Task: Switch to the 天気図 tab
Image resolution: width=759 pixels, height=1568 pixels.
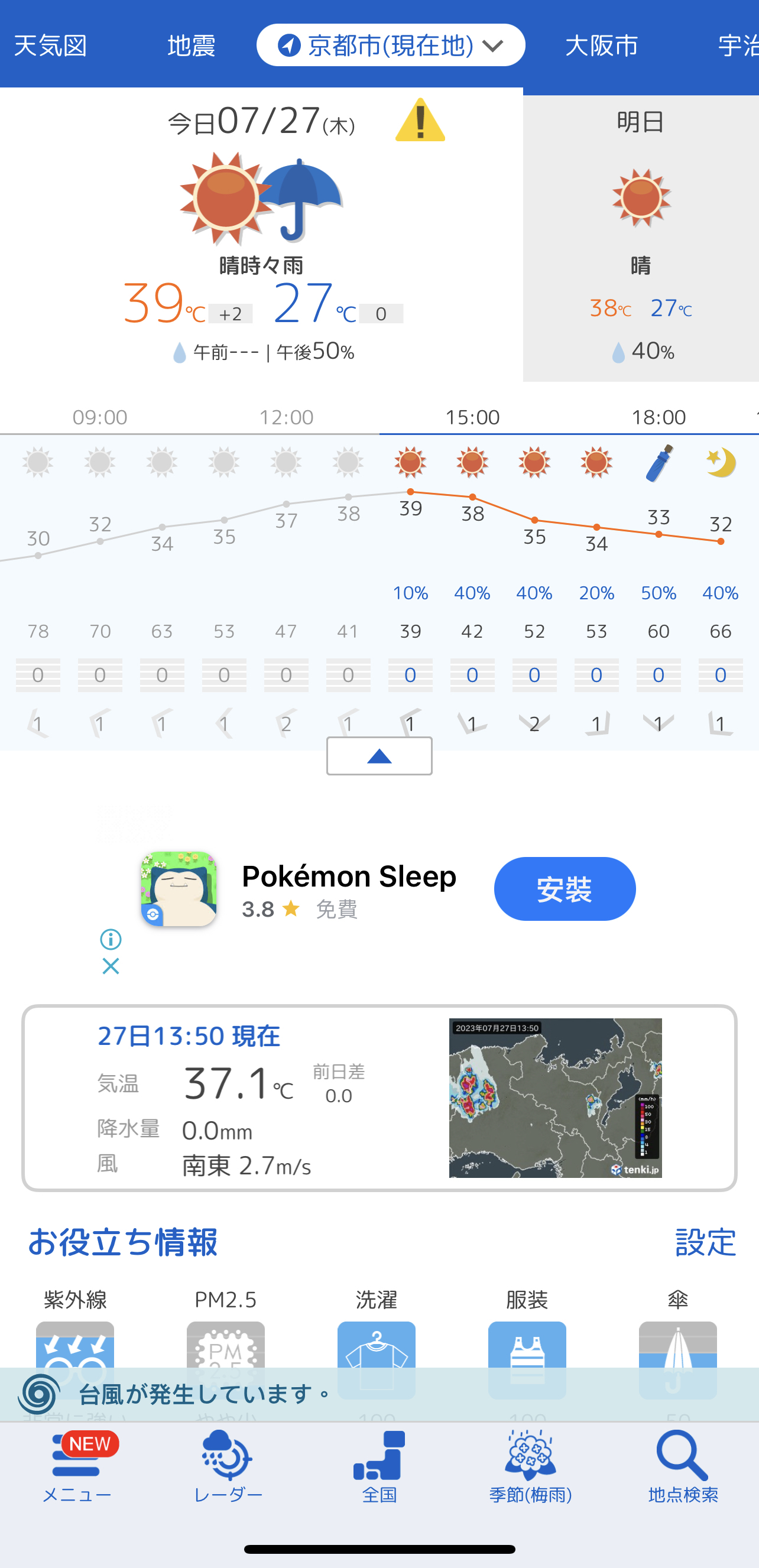Action: (x=50, y=46)
